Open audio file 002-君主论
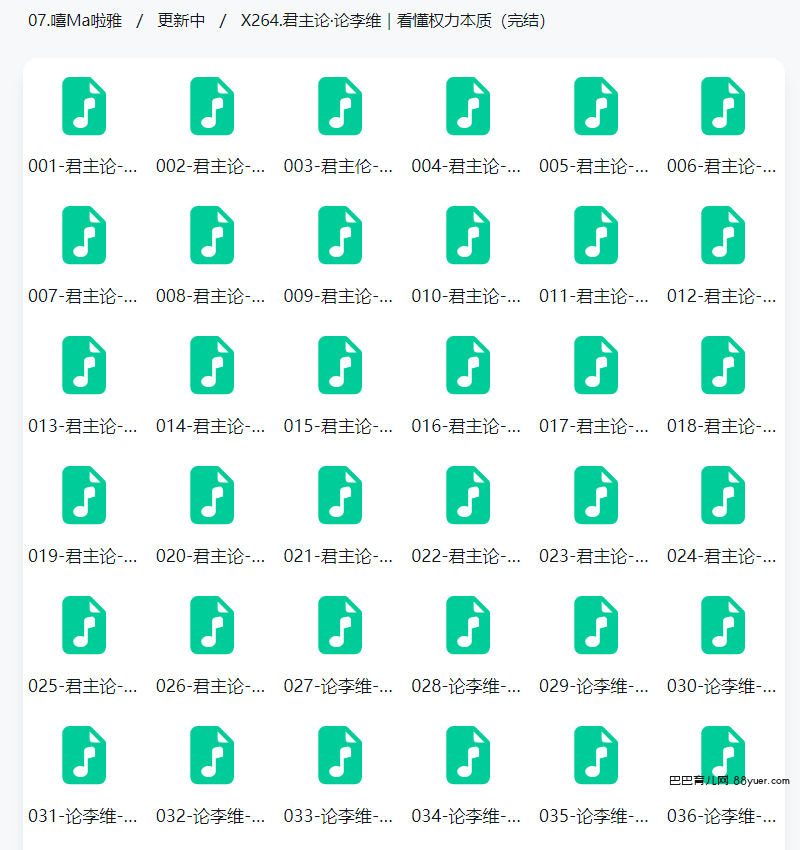The height and width of the screenshot is (850, 800). click(212, 106)
